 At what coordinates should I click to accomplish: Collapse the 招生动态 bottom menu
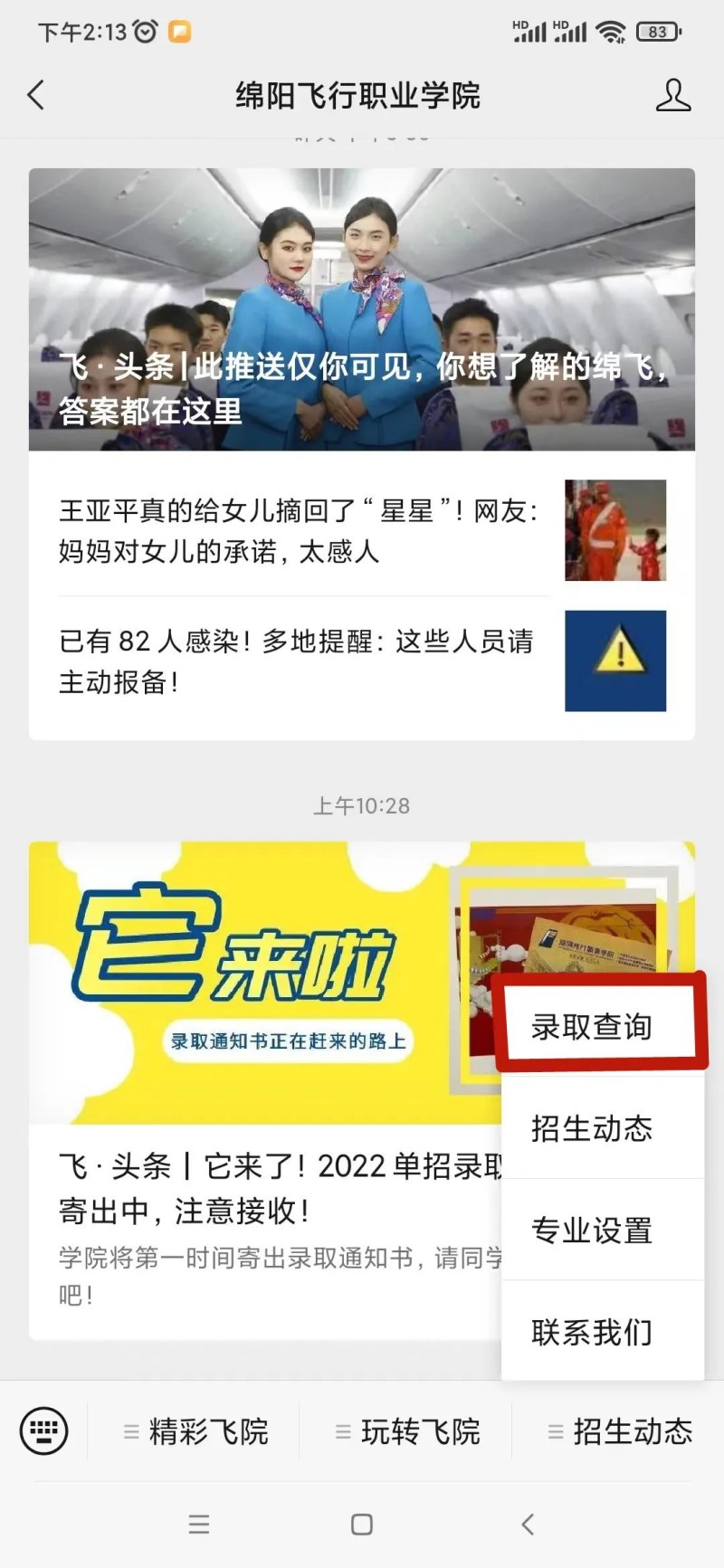pyautogui.click(x=620, y=1431)
